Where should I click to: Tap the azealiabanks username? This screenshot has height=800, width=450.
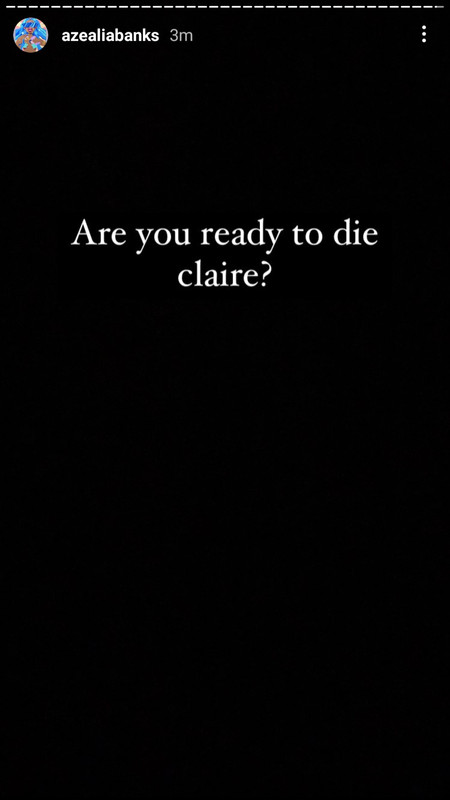pos(110,36)
